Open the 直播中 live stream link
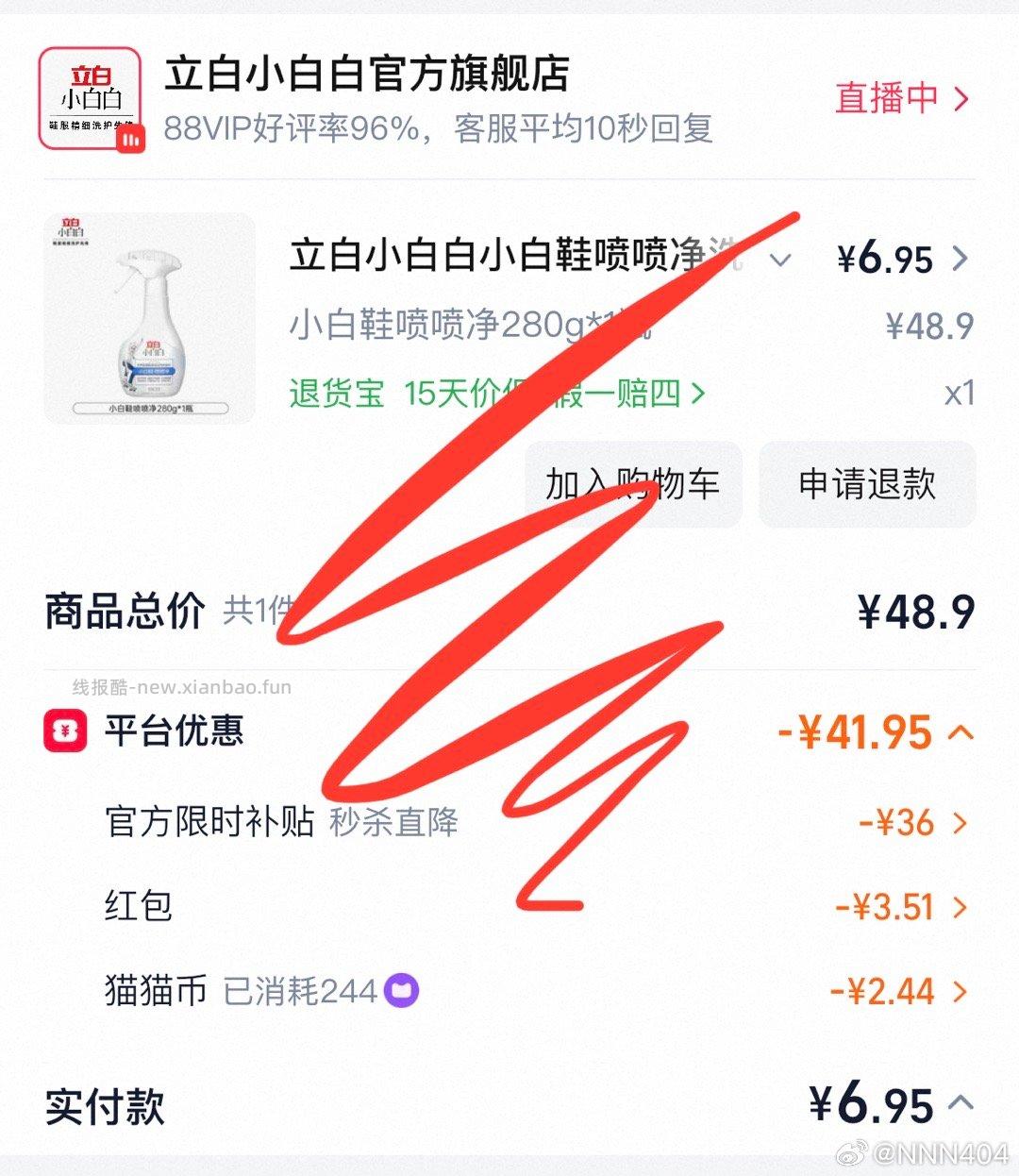Image resolution: width=1019 pixels, height=1176 pixels. 901,98
